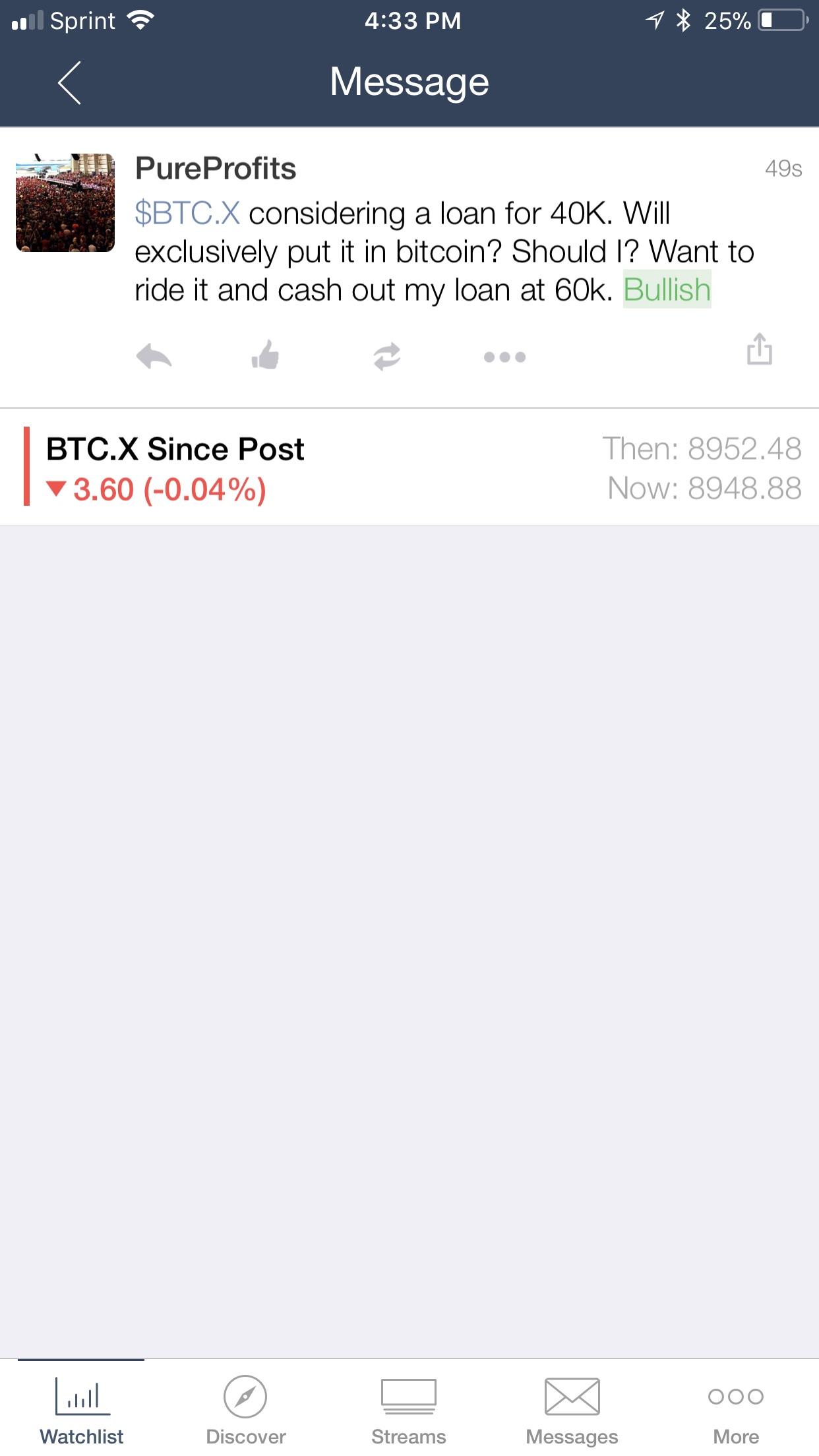Open PureProfits' profile picture
819x1456 pixels.
[x=65, y=202]
